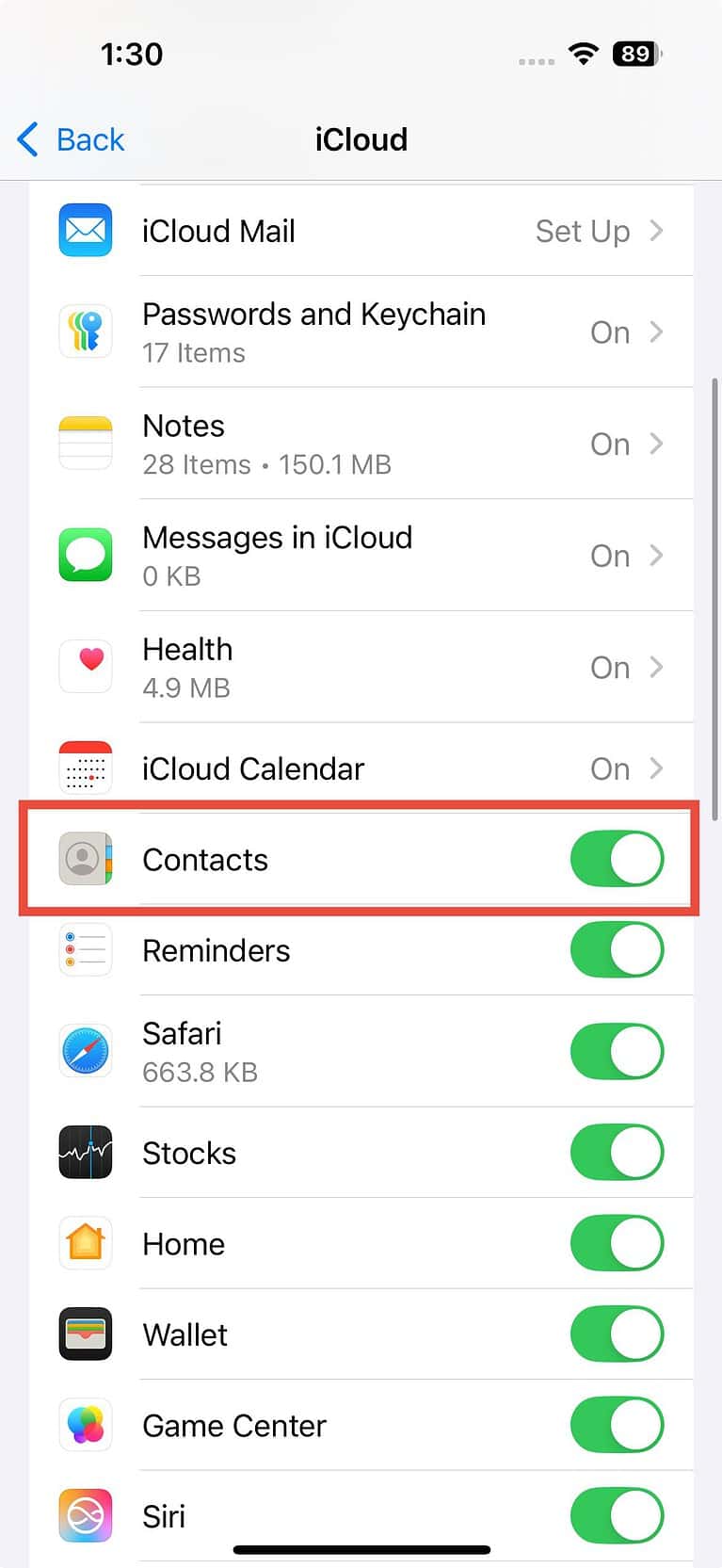Tap the Game Center icon
Viewport: 722px width, 1568px height.
85,1425
